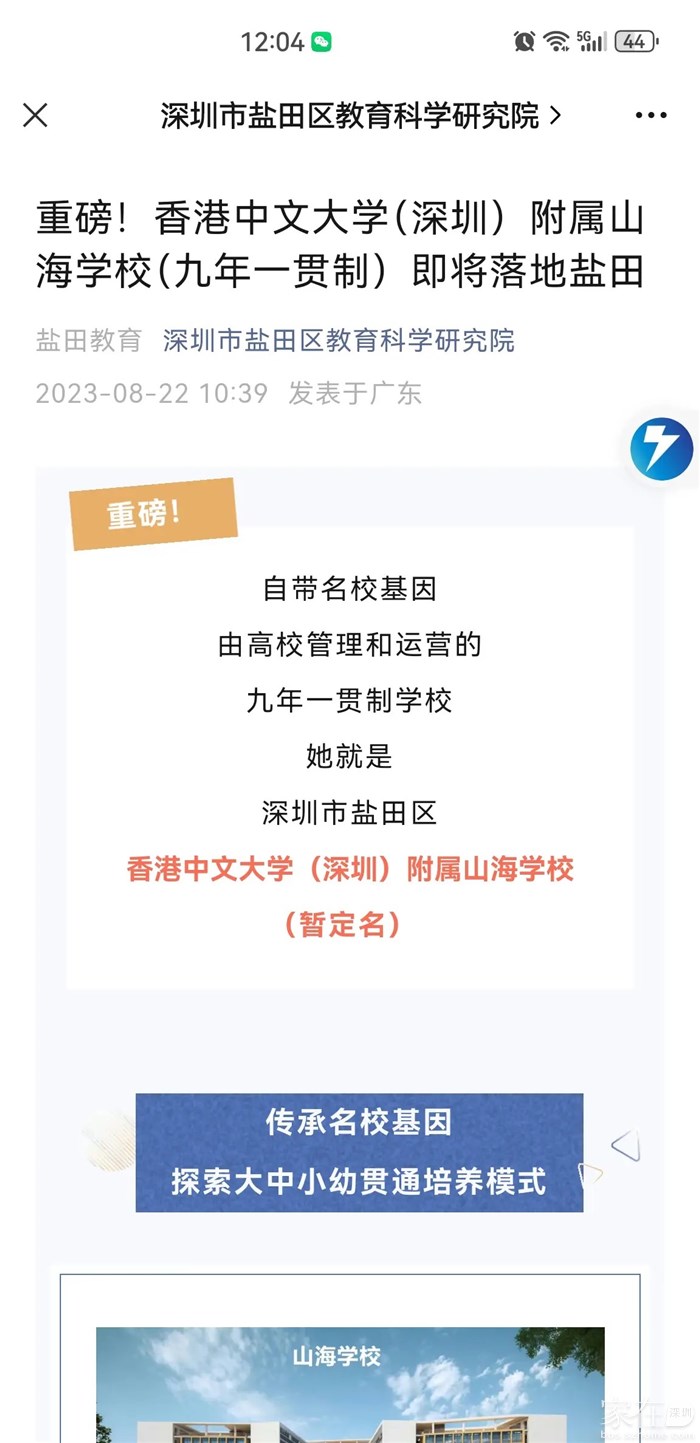Close the article page
700x1443 pixels.
click(35, 116)
